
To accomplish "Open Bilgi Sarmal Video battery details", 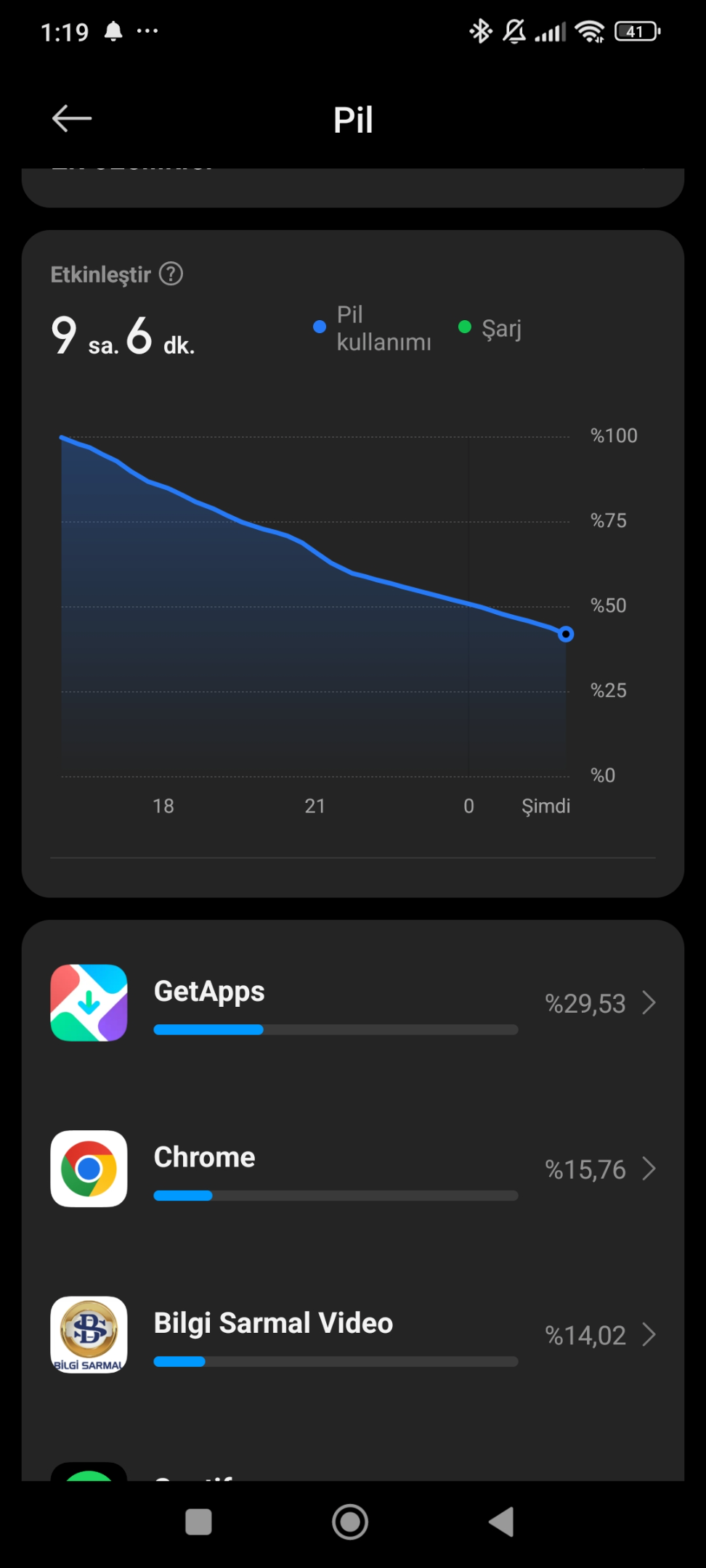I will pyautogui.click(x=353, y=1334).
